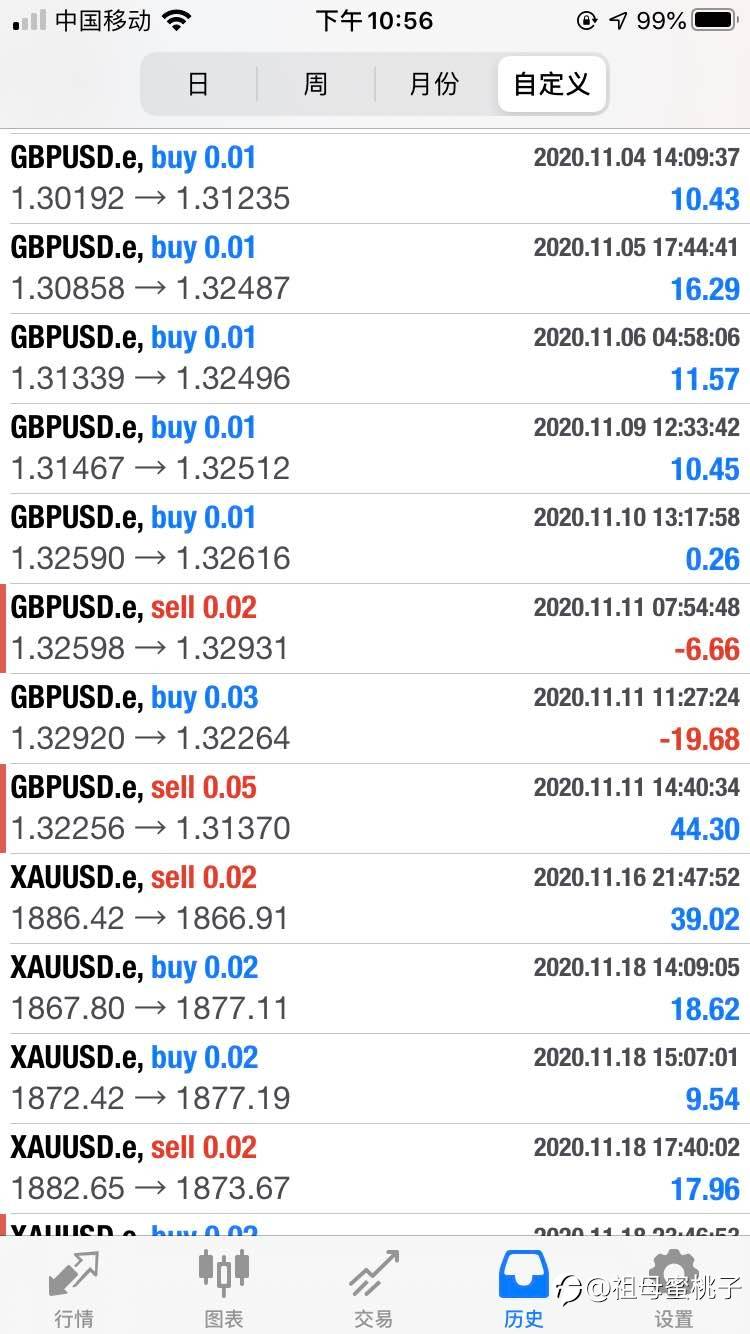This screenshot has height=1334, width=750.
Task: Choose the 月份 month segment
Action: (434, 84)
